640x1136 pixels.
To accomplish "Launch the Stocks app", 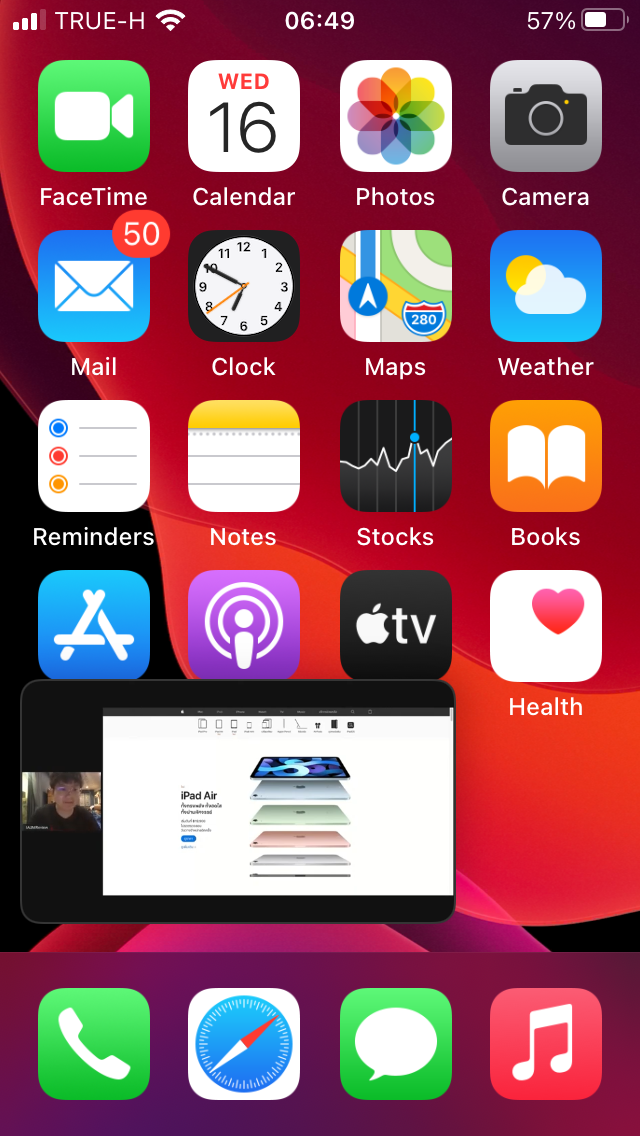I will coord(395,456).
